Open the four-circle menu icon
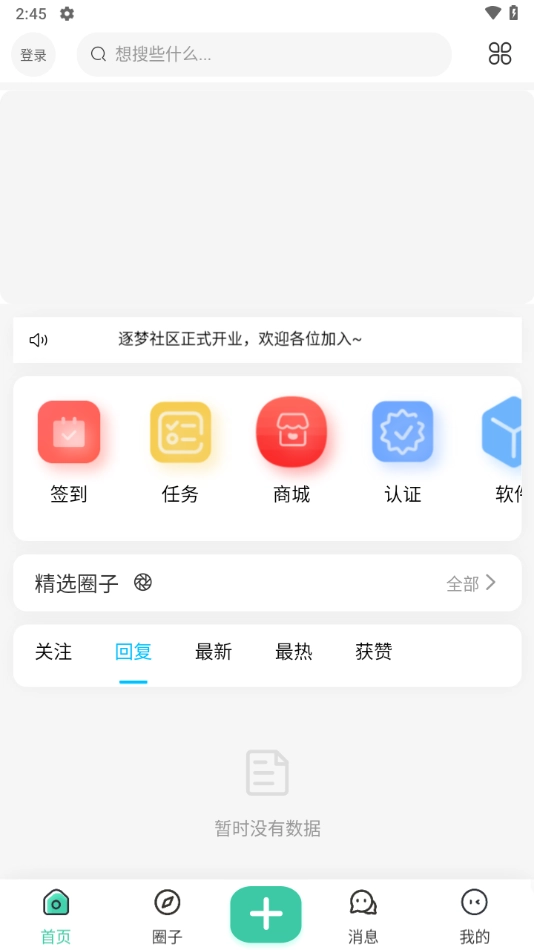 (500, 54)
